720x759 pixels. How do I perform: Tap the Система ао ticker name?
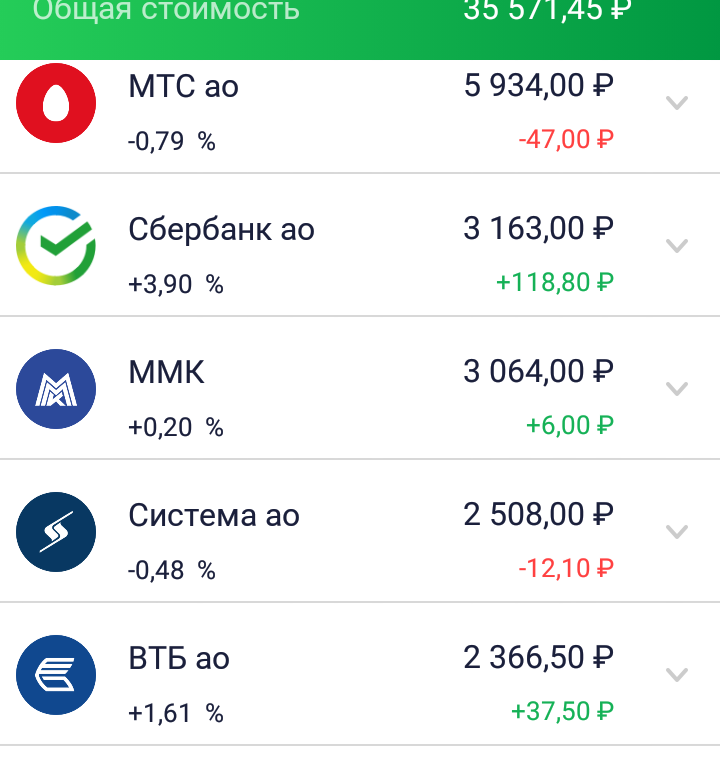point(213,515)
